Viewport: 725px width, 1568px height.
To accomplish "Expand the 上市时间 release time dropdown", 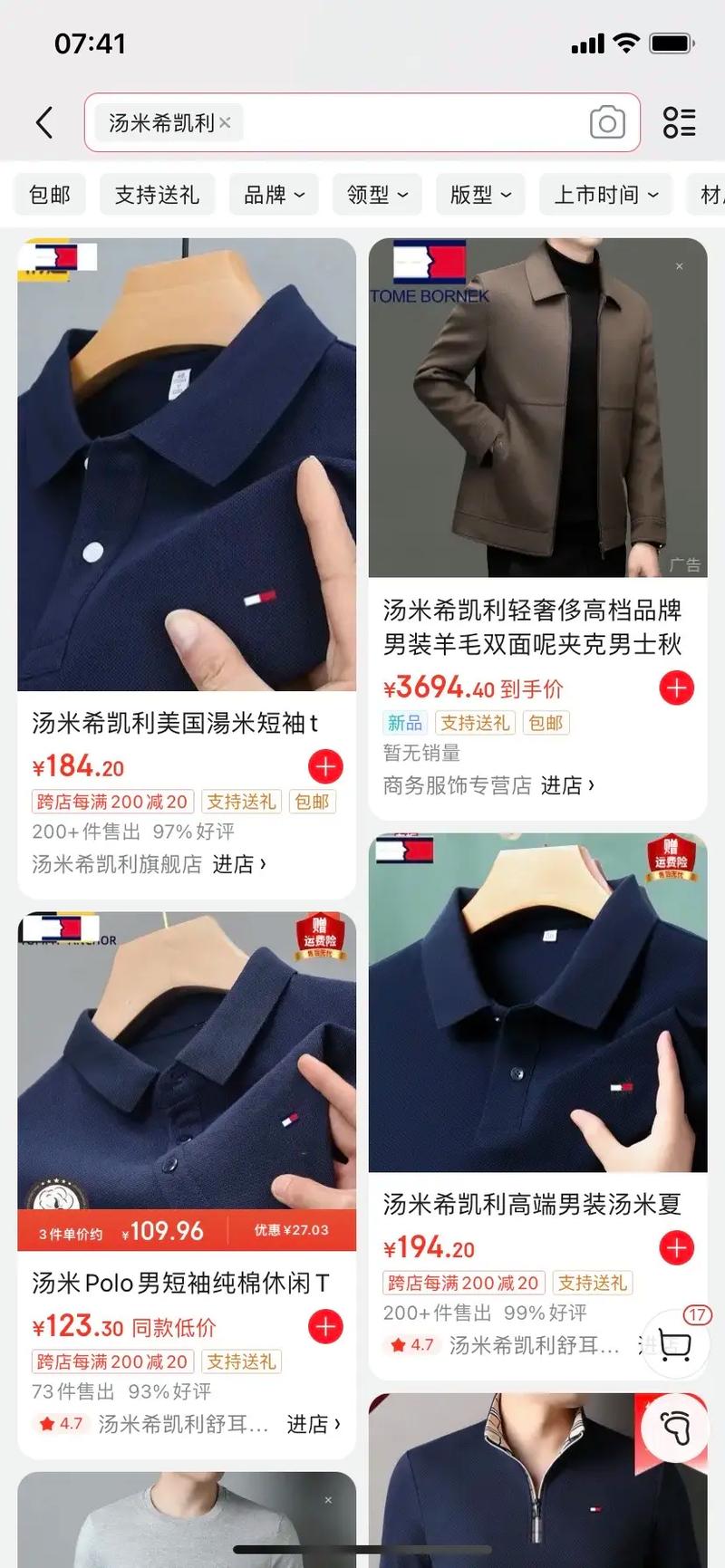I will click(x=605, y=194).
